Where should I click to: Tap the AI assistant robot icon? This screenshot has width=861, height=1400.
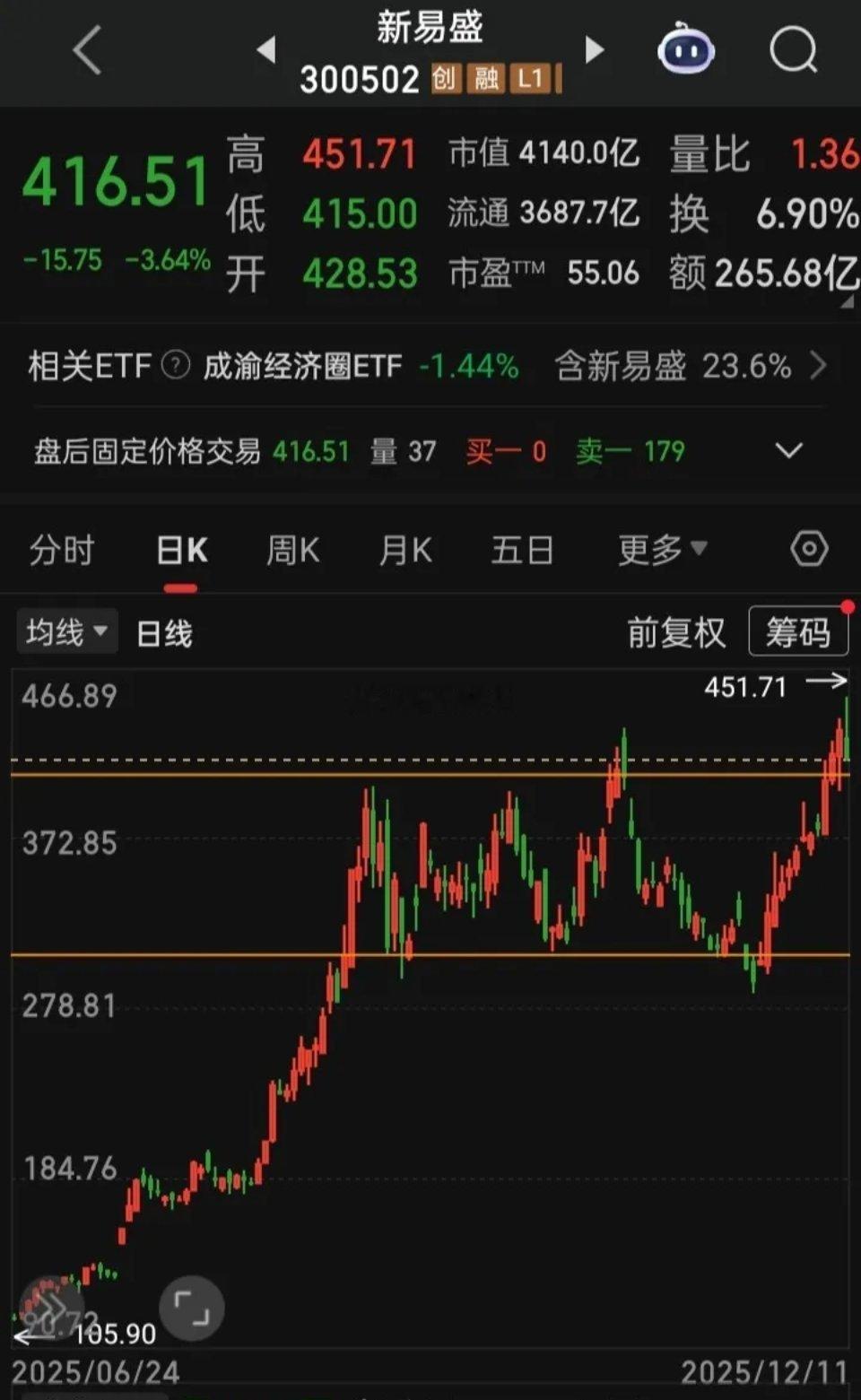685,52
